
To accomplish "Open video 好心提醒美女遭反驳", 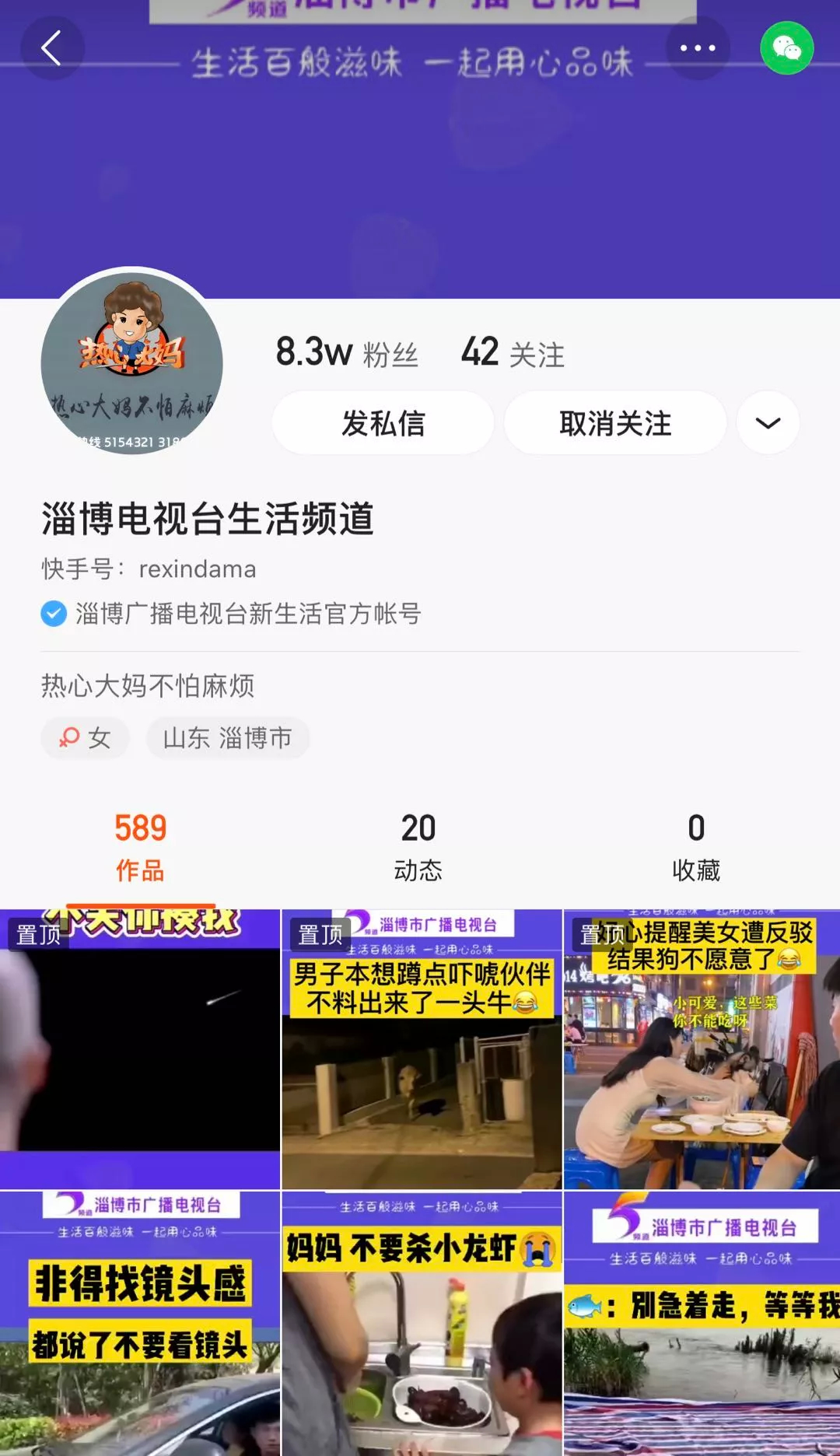I will click(702, 1050).
